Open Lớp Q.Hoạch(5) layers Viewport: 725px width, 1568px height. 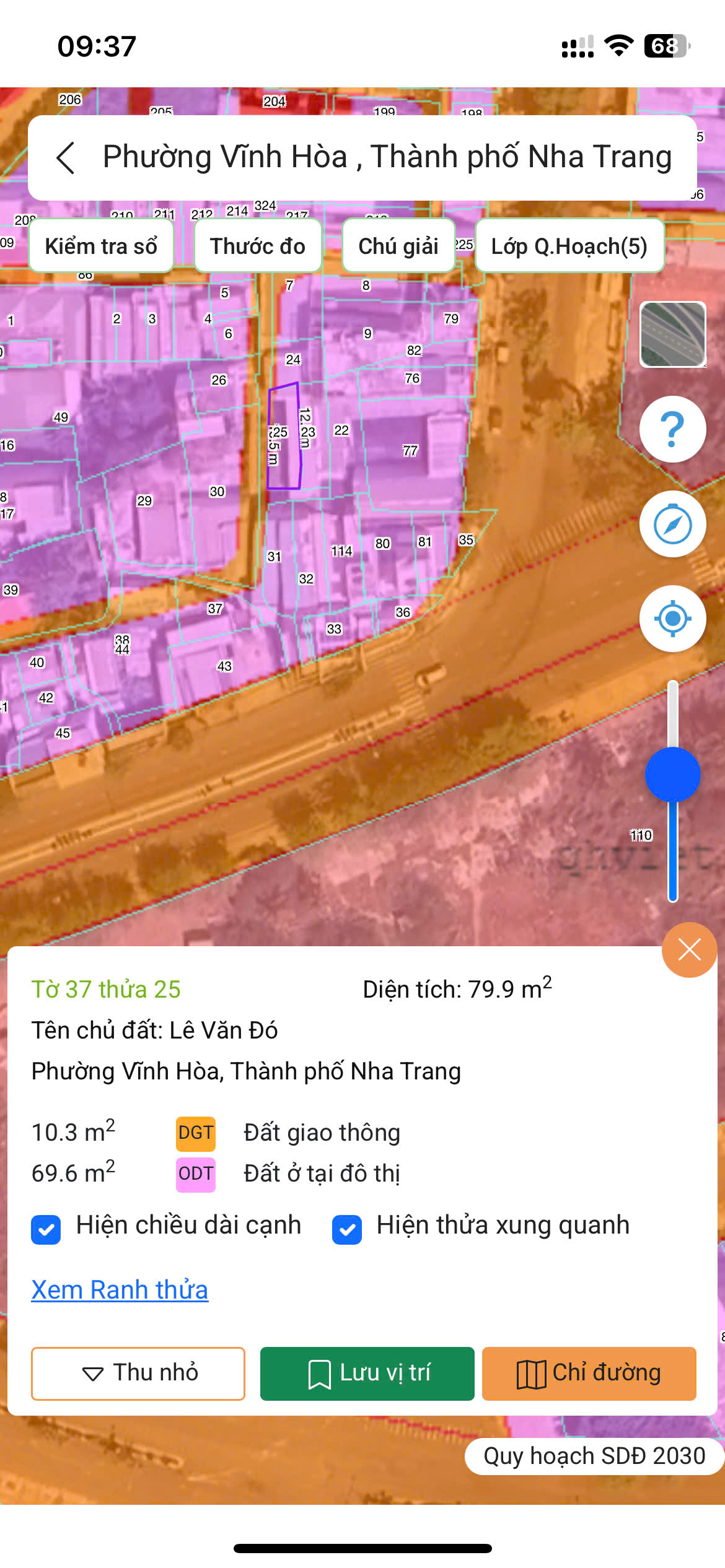pos(569,246)
